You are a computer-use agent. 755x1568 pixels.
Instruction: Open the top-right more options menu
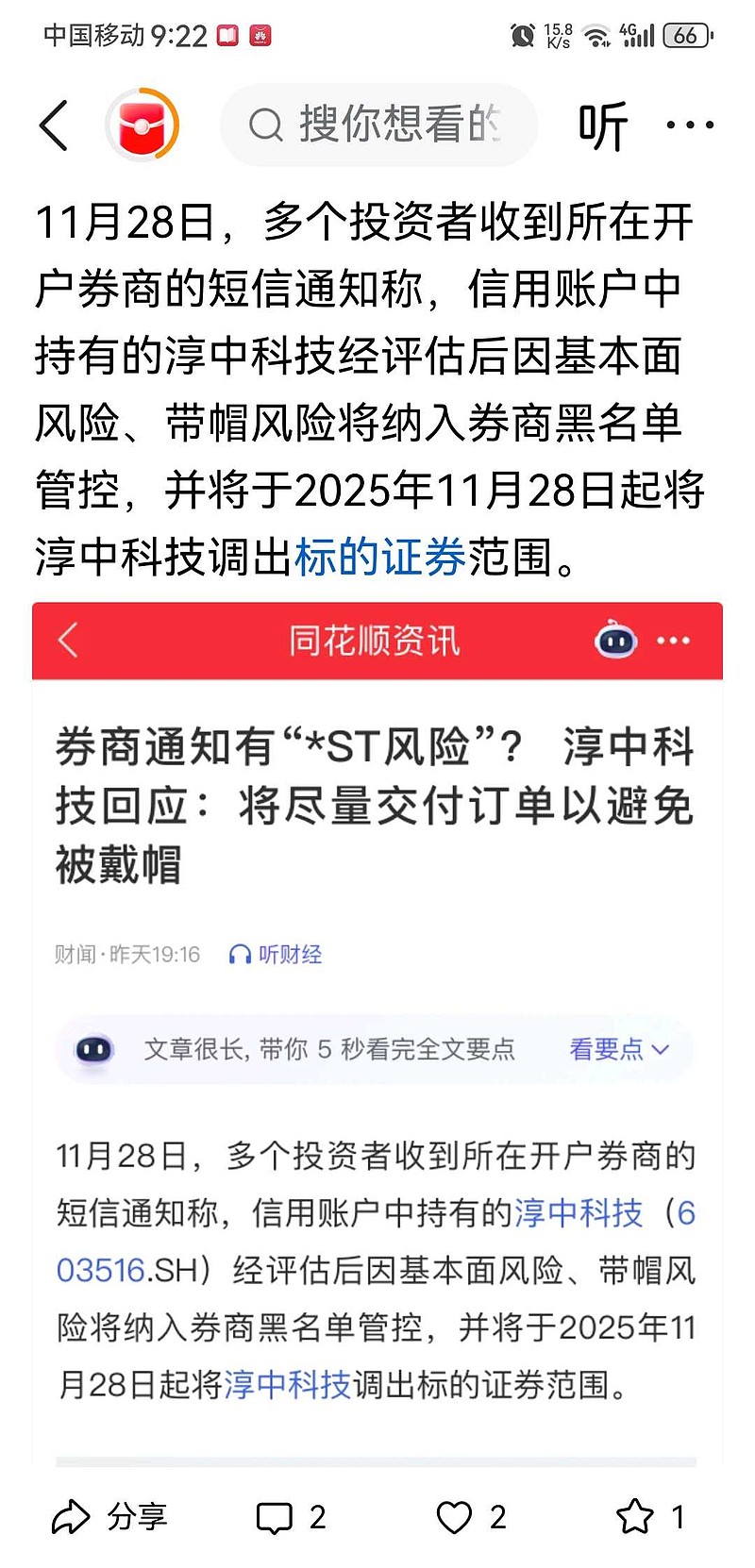[x=690, y=124]
